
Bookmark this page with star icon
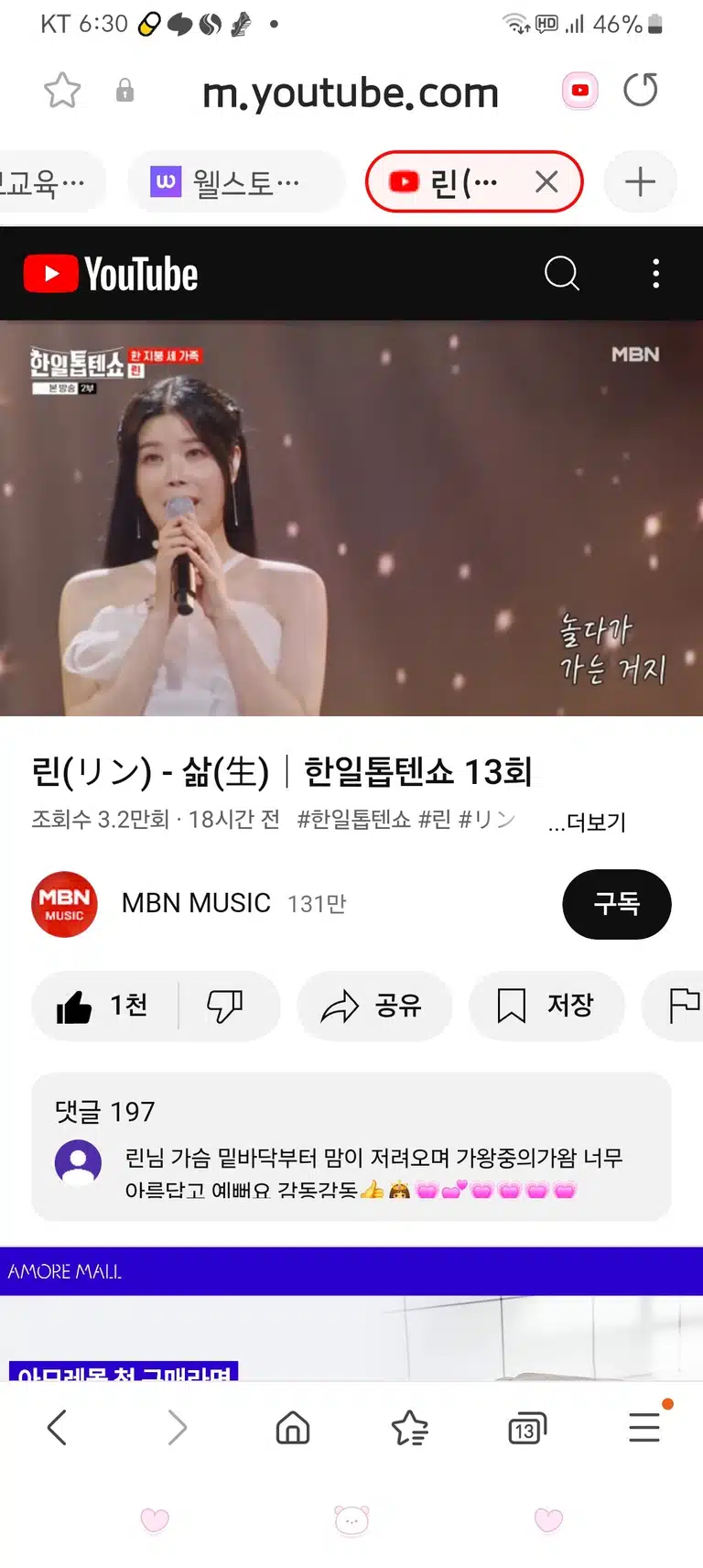click(62, 90)
